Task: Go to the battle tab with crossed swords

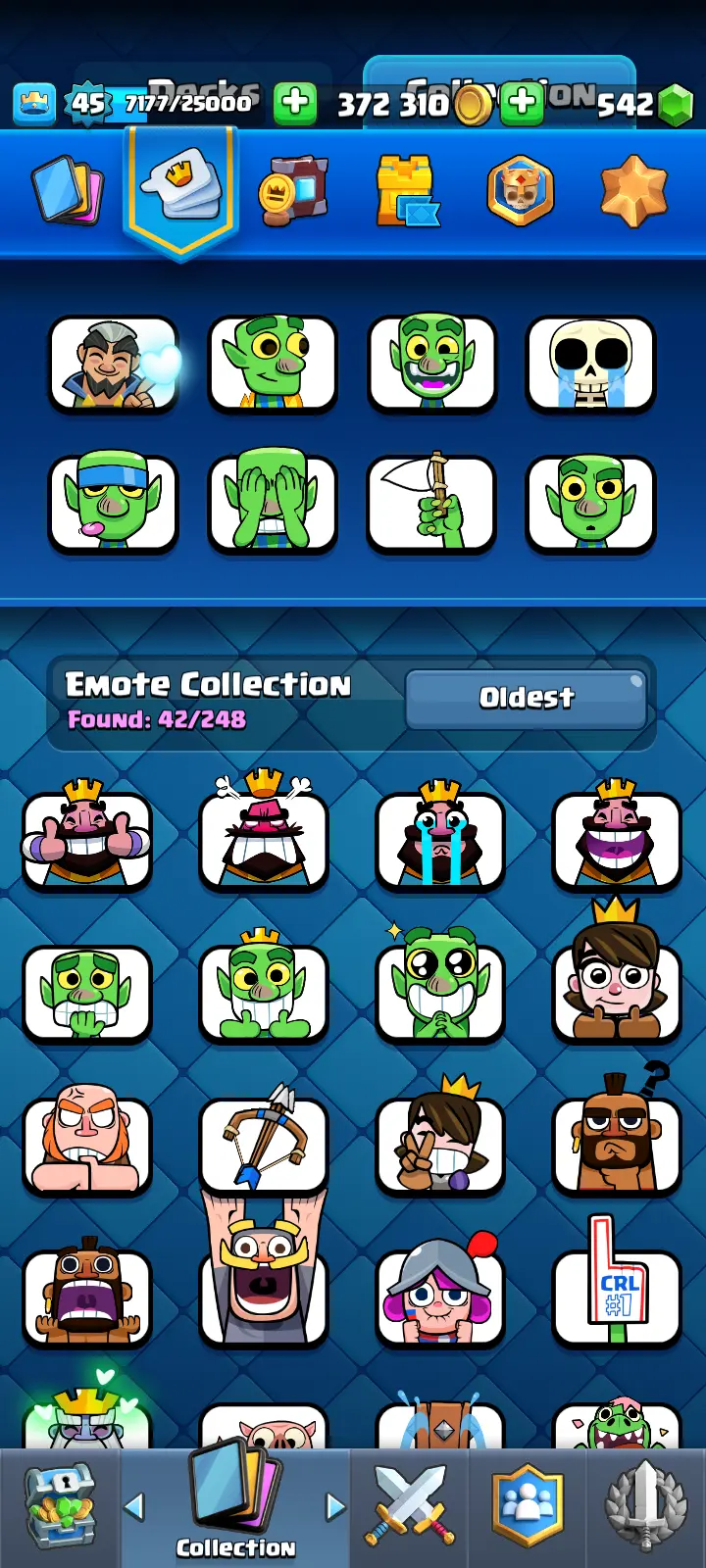Action: pos(409,1506)
